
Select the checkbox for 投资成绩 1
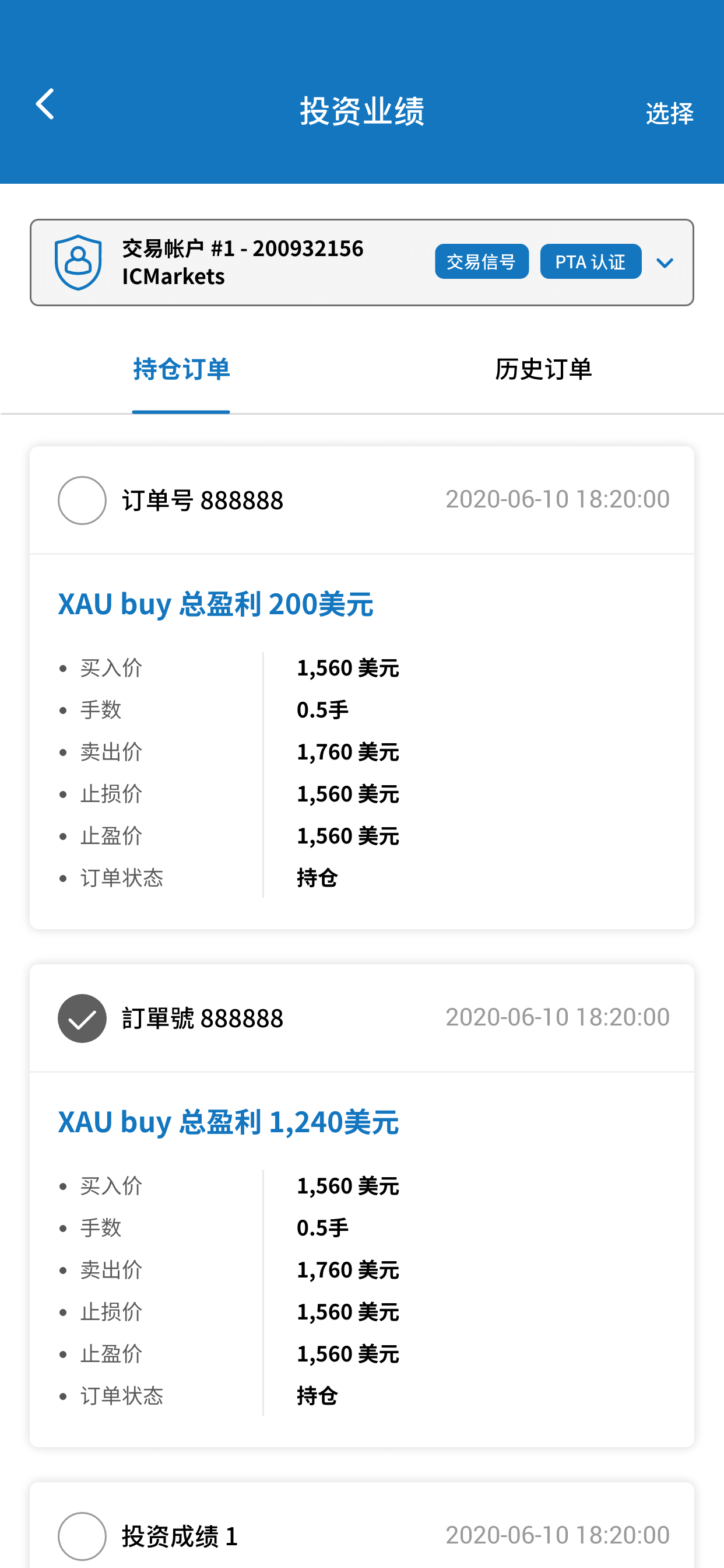[x=82, y=1536]
